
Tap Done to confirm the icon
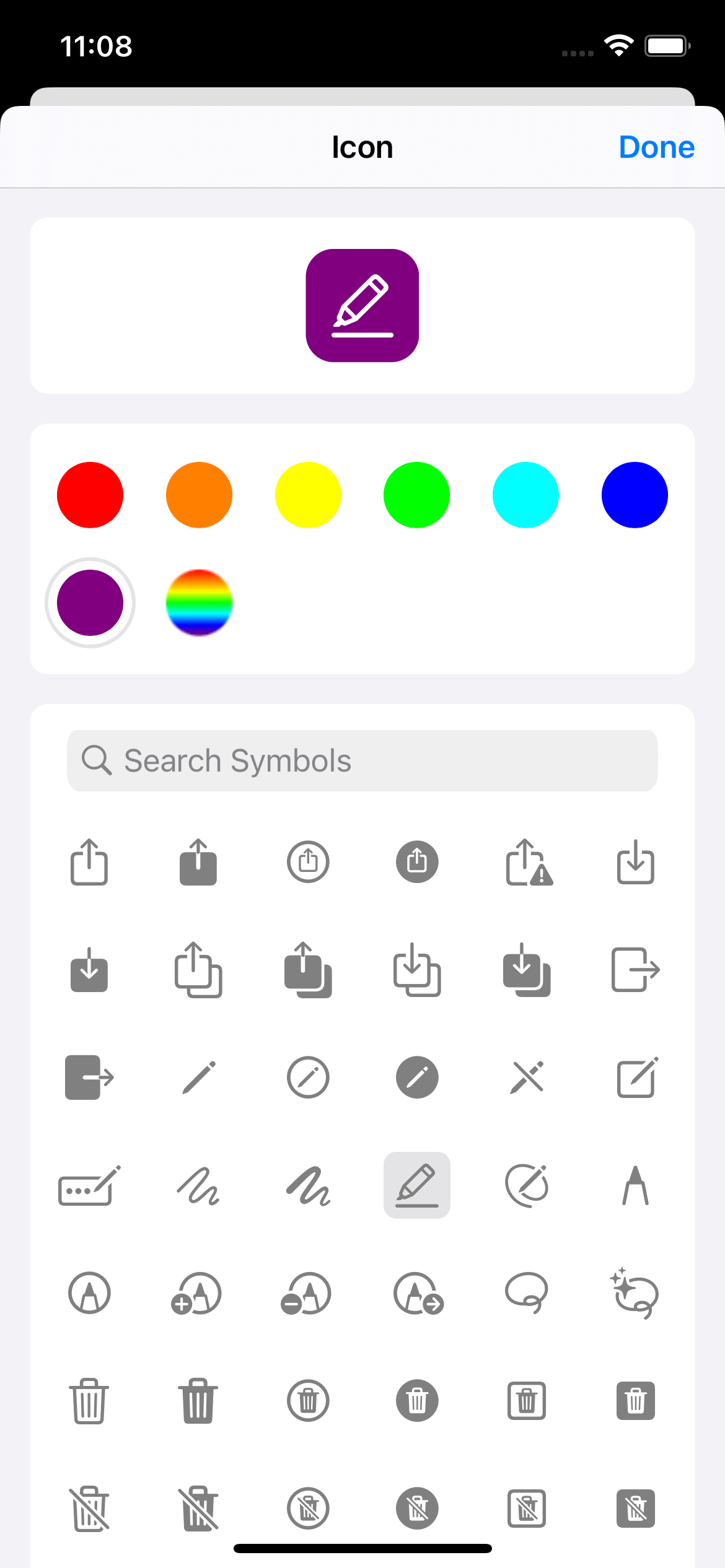(x=656, y=147)
